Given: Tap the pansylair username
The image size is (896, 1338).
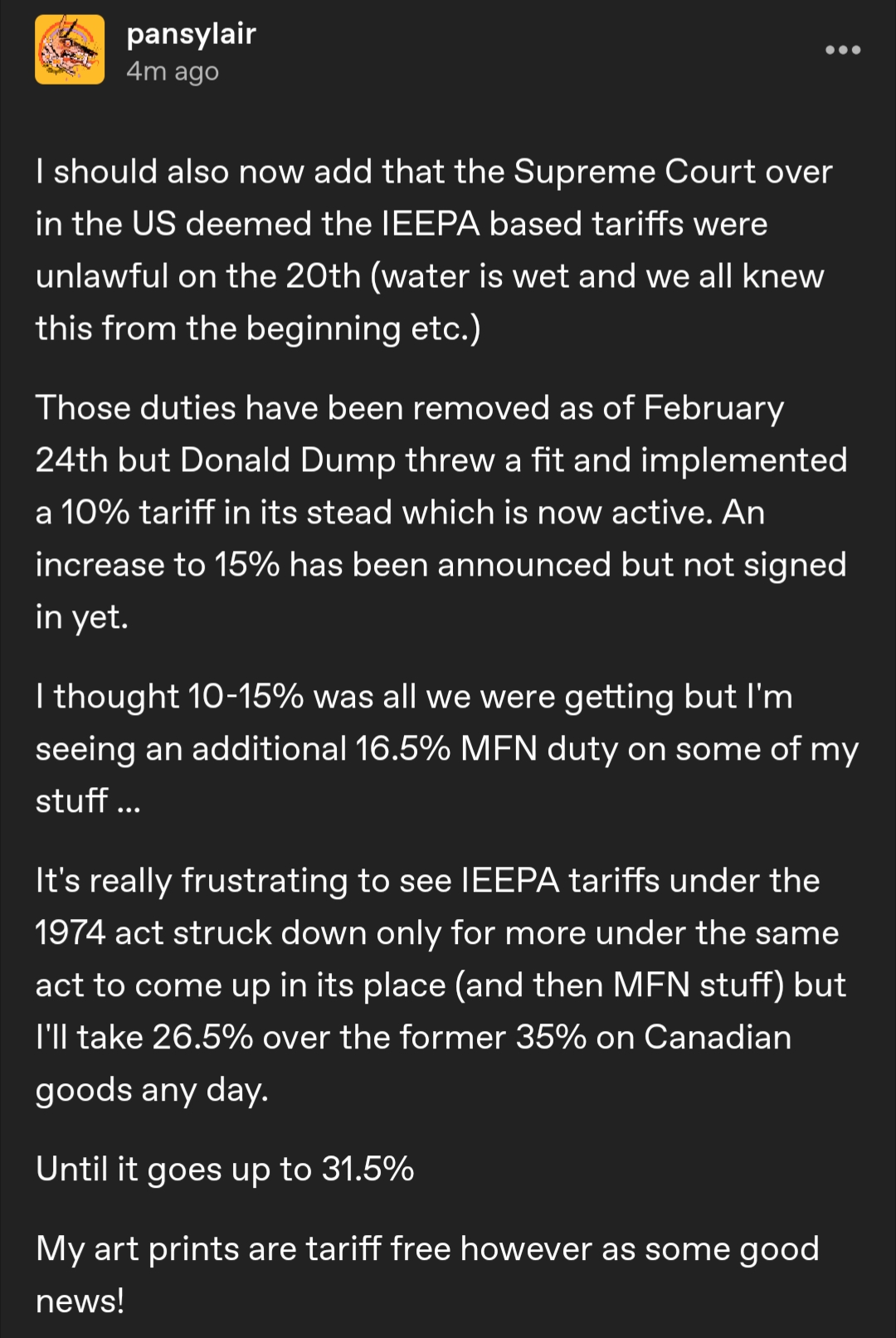Looking at the screenshot, I should pos(191,34).
